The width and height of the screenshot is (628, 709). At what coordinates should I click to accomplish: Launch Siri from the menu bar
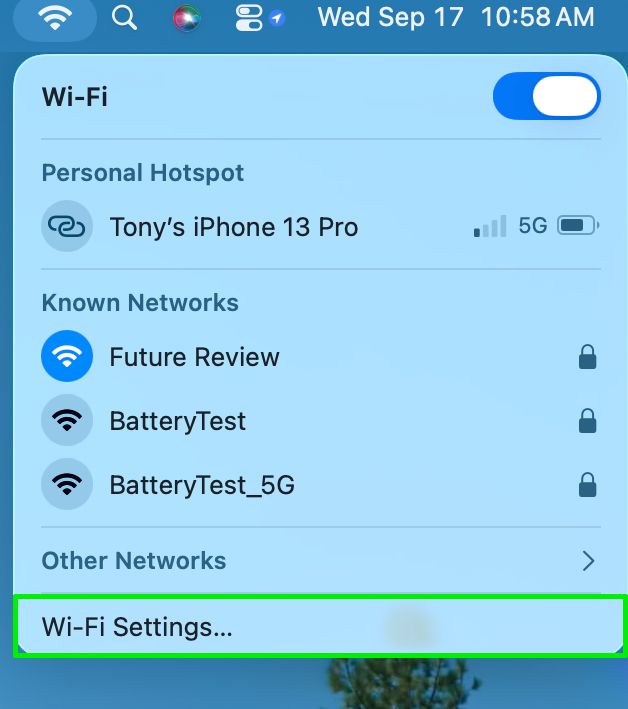click(x=185, y=17)
